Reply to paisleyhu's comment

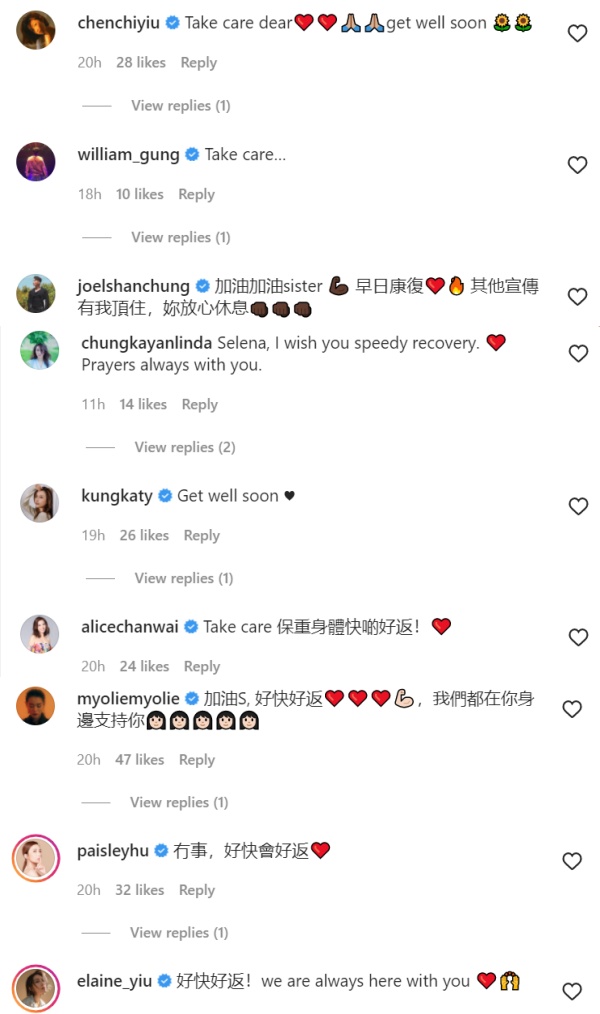click(x=196, y=890)
